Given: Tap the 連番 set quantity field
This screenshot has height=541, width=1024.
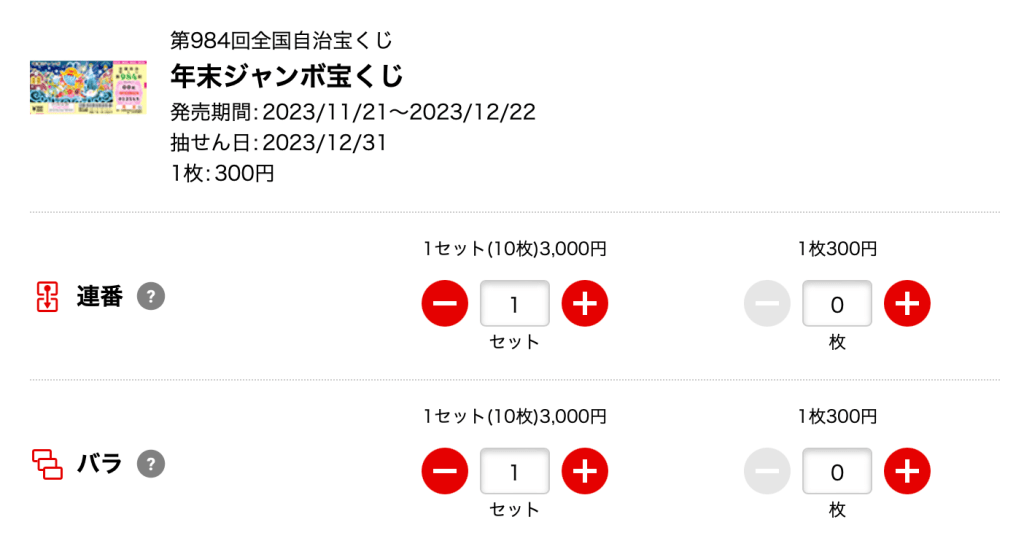Looking at the screenshot, I should pyautogui.click(x=515, y=304).
